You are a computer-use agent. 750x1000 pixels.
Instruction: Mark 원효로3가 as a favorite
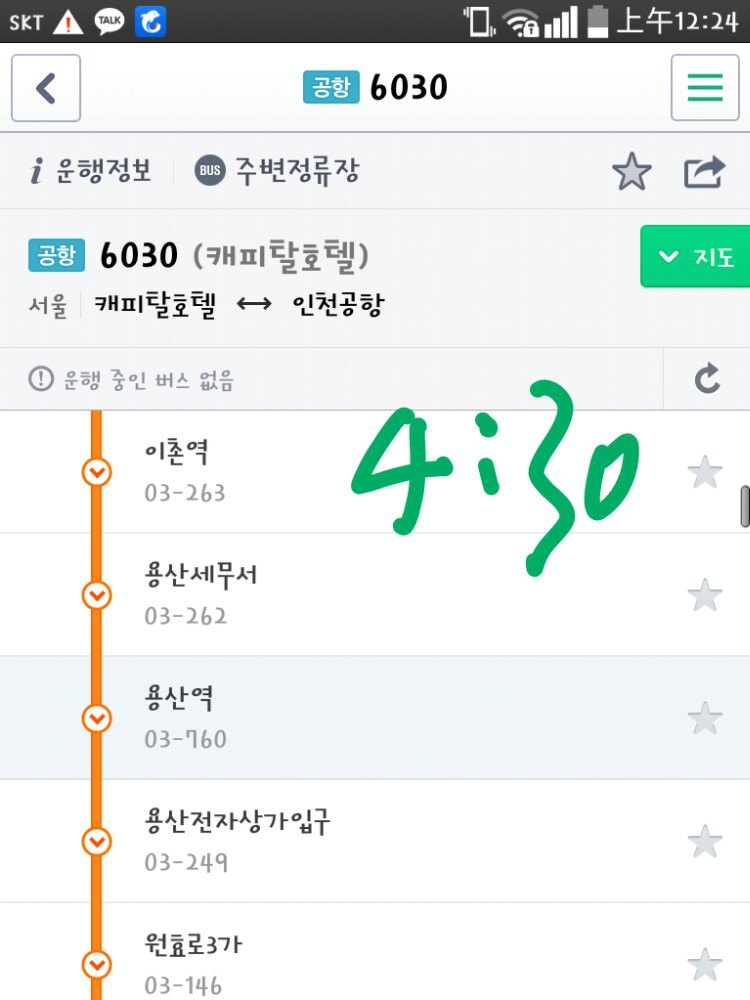tap(705, 964)
